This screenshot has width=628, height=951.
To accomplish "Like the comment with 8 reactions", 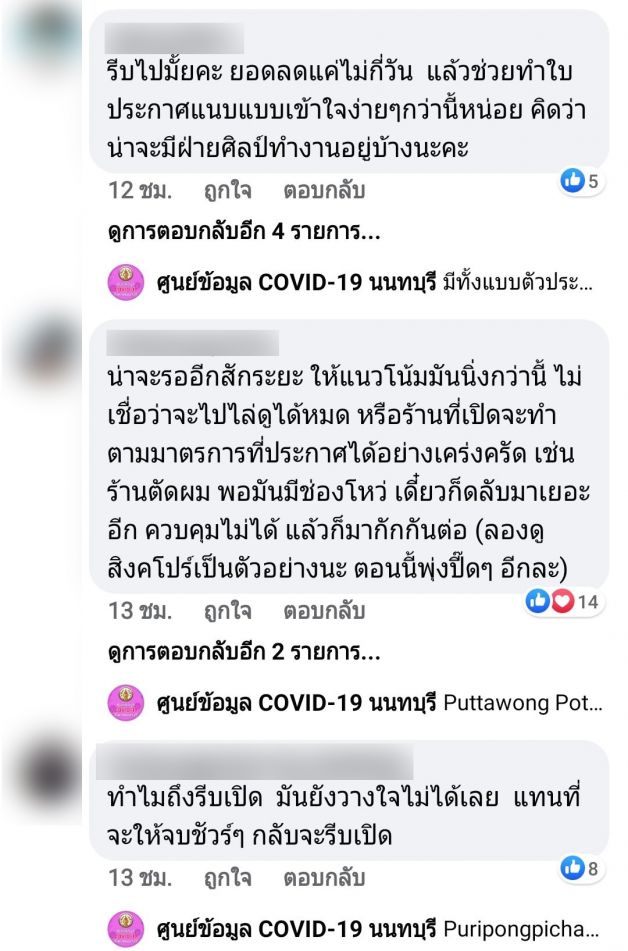I will tap(228, 878).
